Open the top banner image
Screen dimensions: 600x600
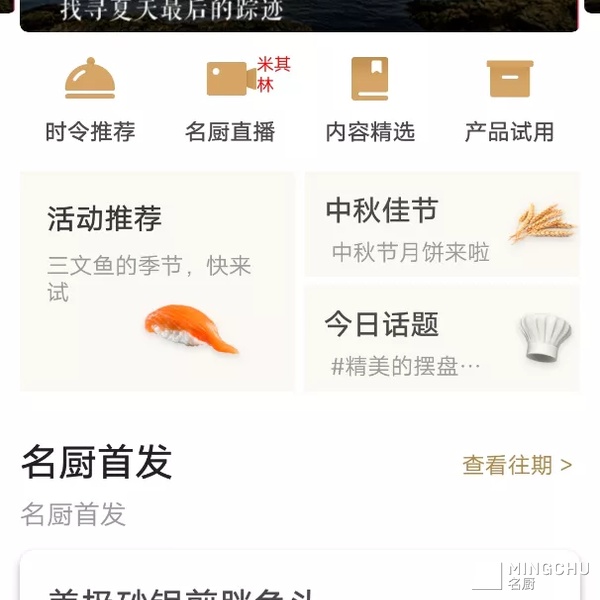[x=300, y=14]
